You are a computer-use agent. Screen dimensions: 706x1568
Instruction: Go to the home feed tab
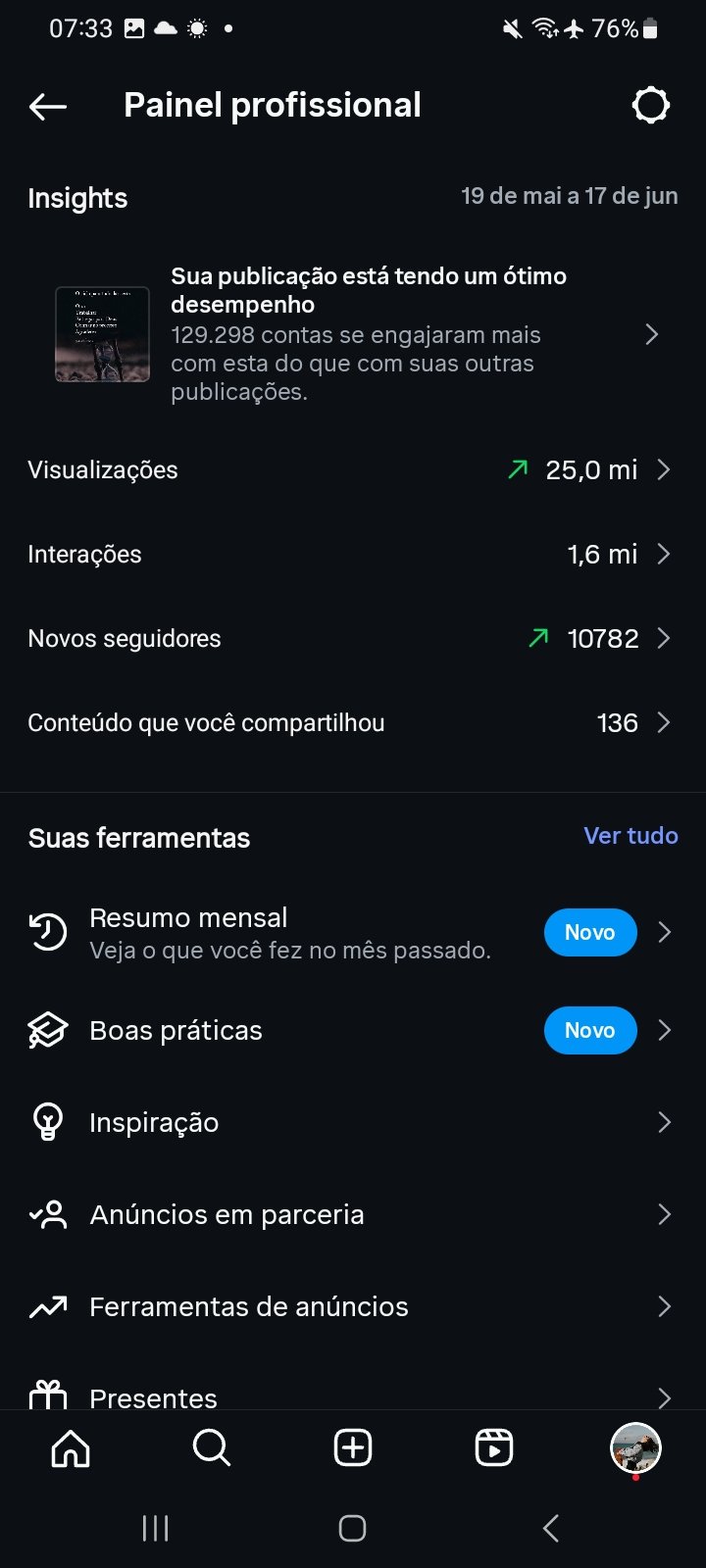[x=71, y=1447]
